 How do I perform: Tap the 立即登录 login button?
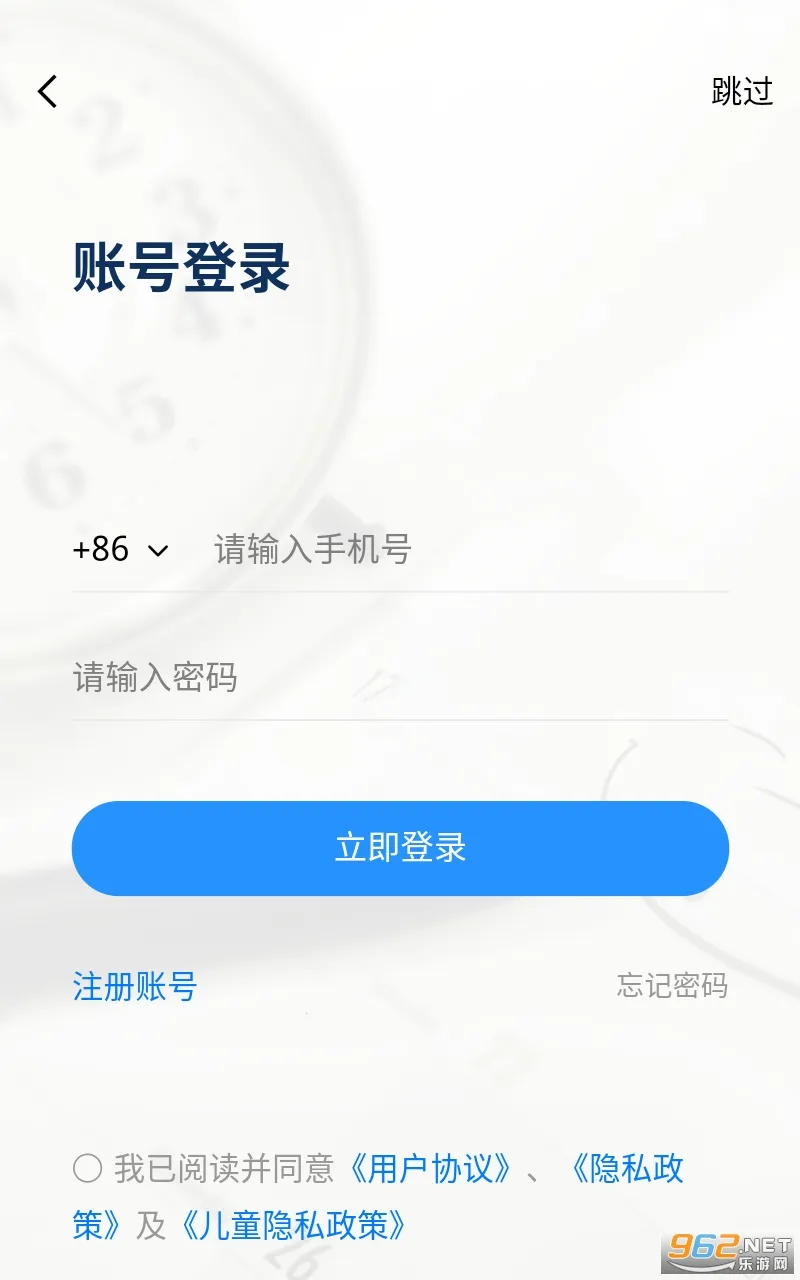coord(400,848)
